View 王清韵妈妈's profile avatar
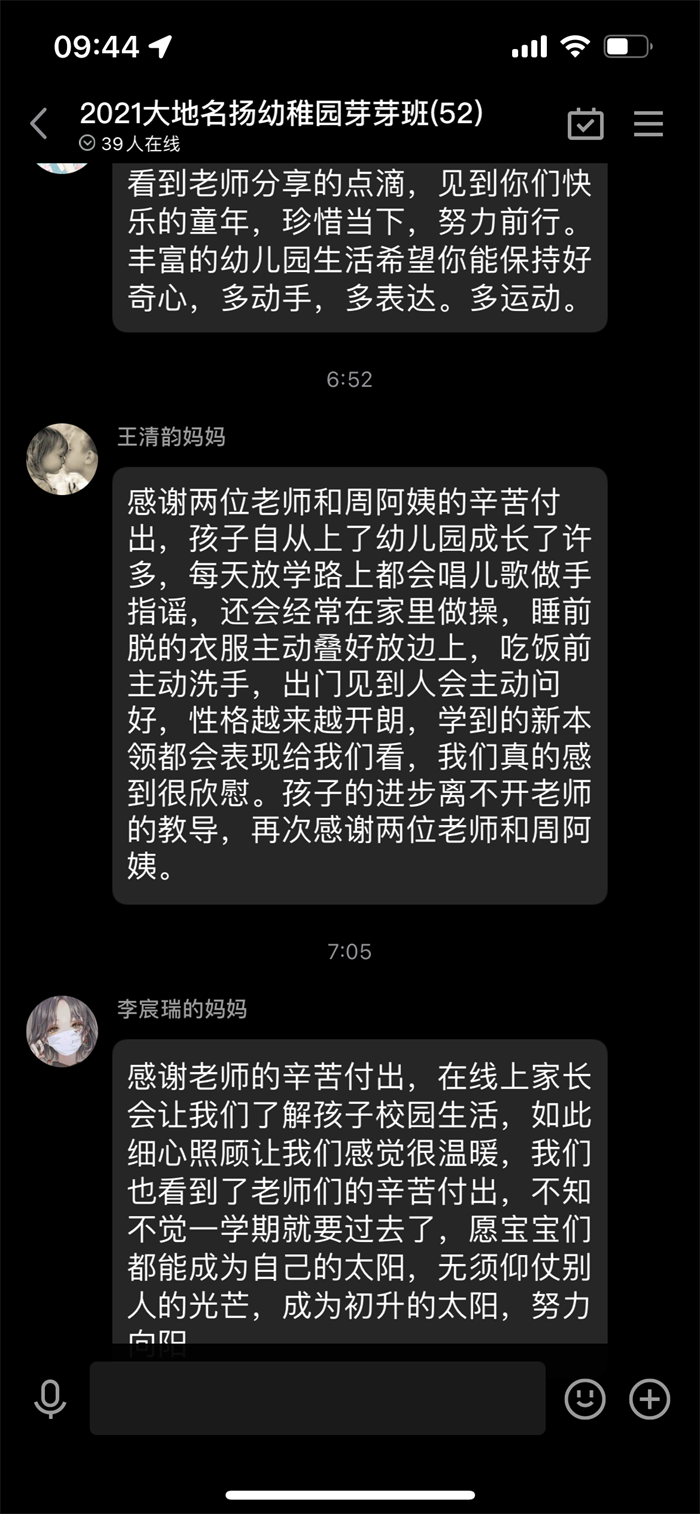700x1514 pixels. (x=62, y=459)
